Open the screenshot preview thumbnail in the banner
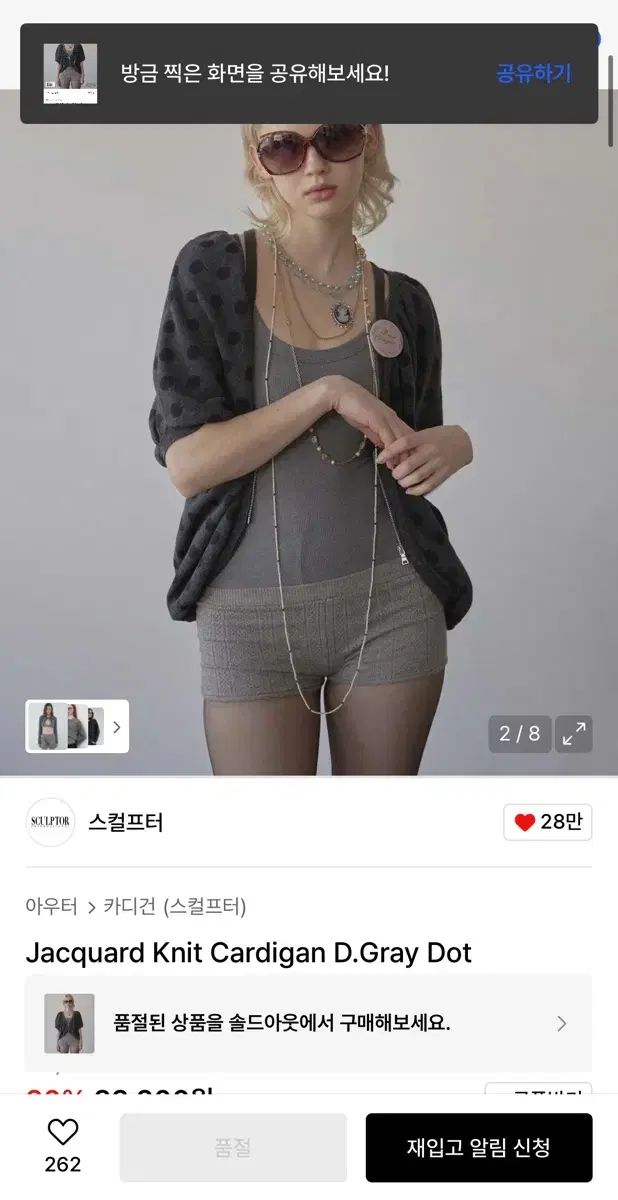Viewport: 618px width, 1200px height. coord(70,73)
